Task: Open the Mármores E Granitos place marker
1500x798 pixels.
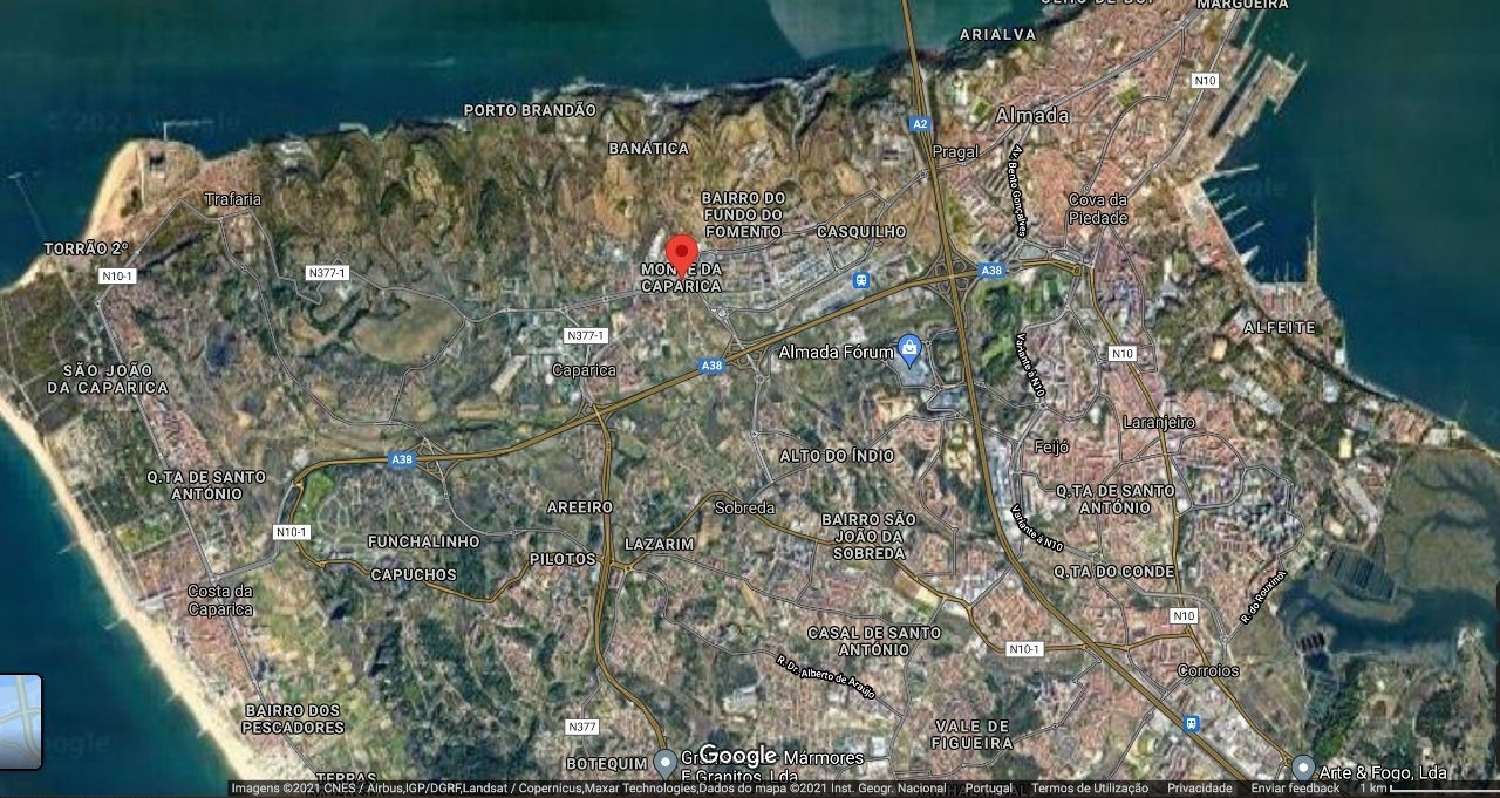Action: click(x=665, y=764)
